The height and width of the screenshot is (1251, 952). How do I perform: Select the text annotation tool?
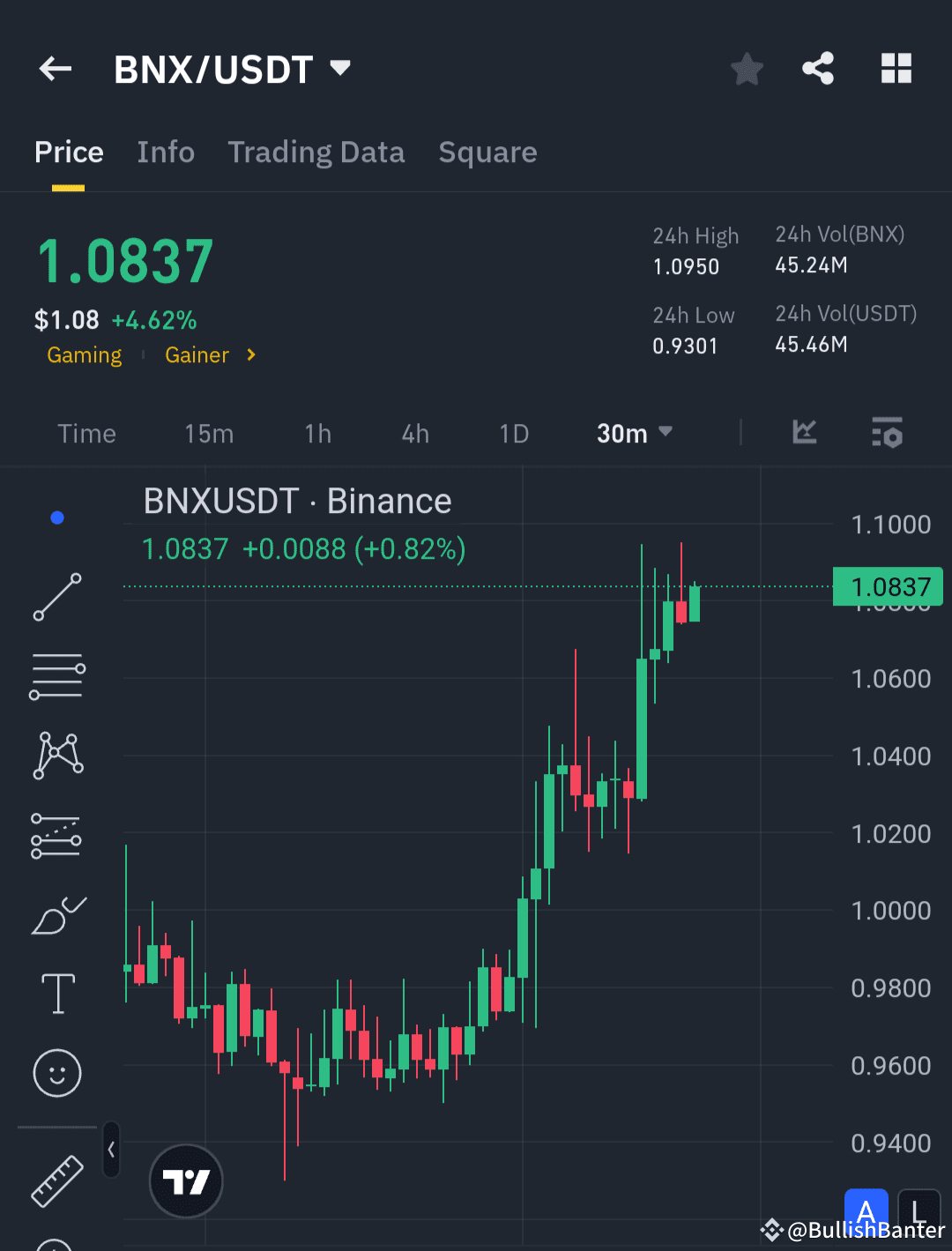56,993
